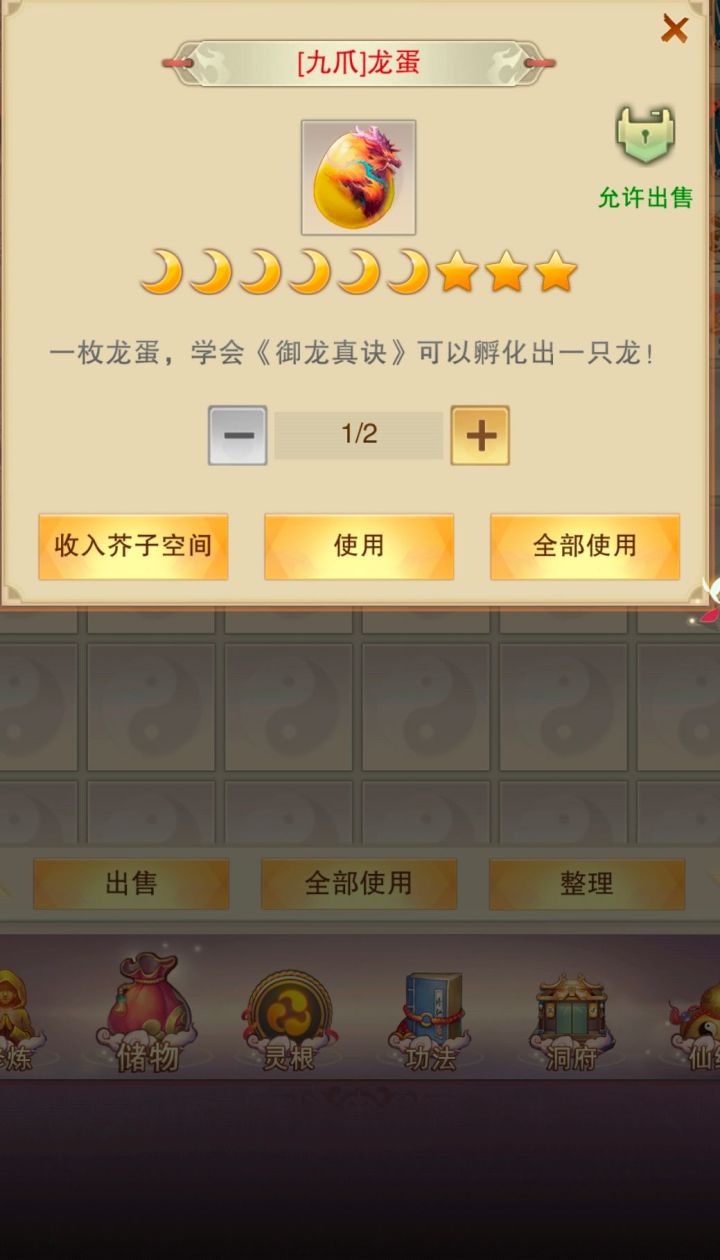Click the 出售 Sell button
The height and width of the screenshot is (1260, 720).
click(x=131, y=884)
